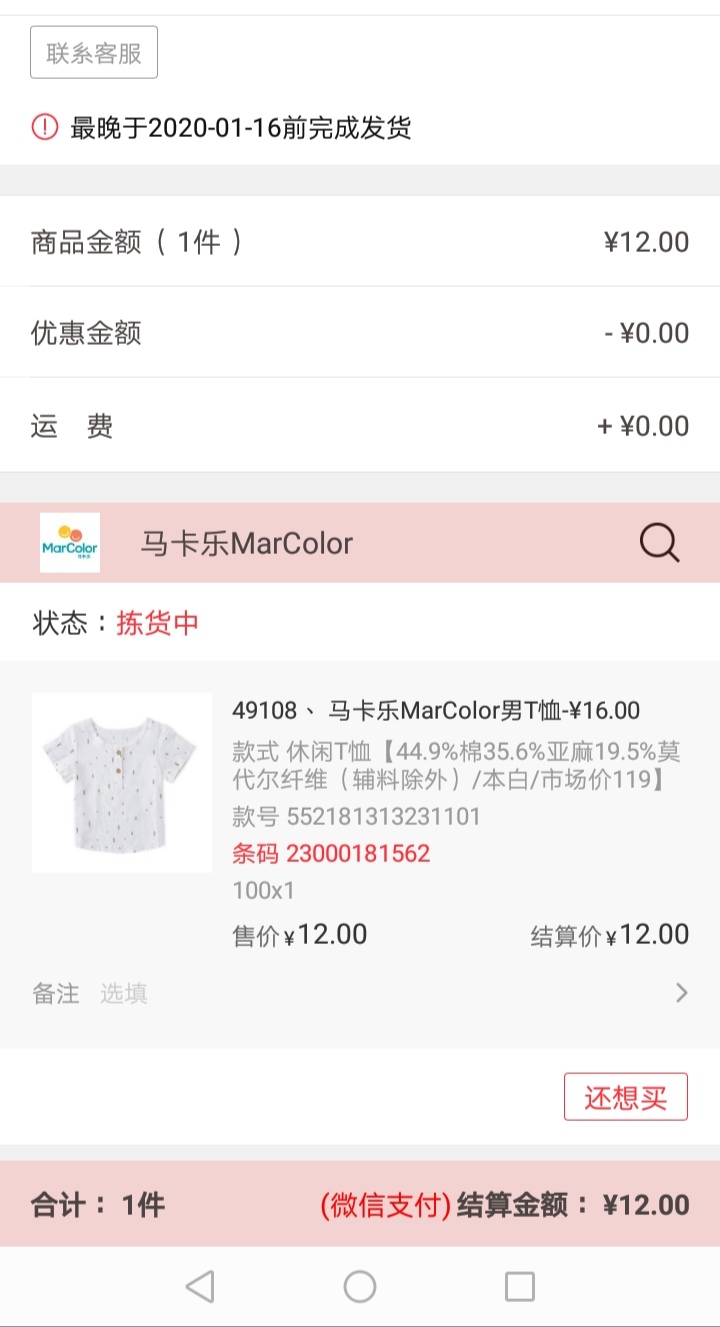Open the search in MarColor store header
720x1327 pixels.
(657, 542)
